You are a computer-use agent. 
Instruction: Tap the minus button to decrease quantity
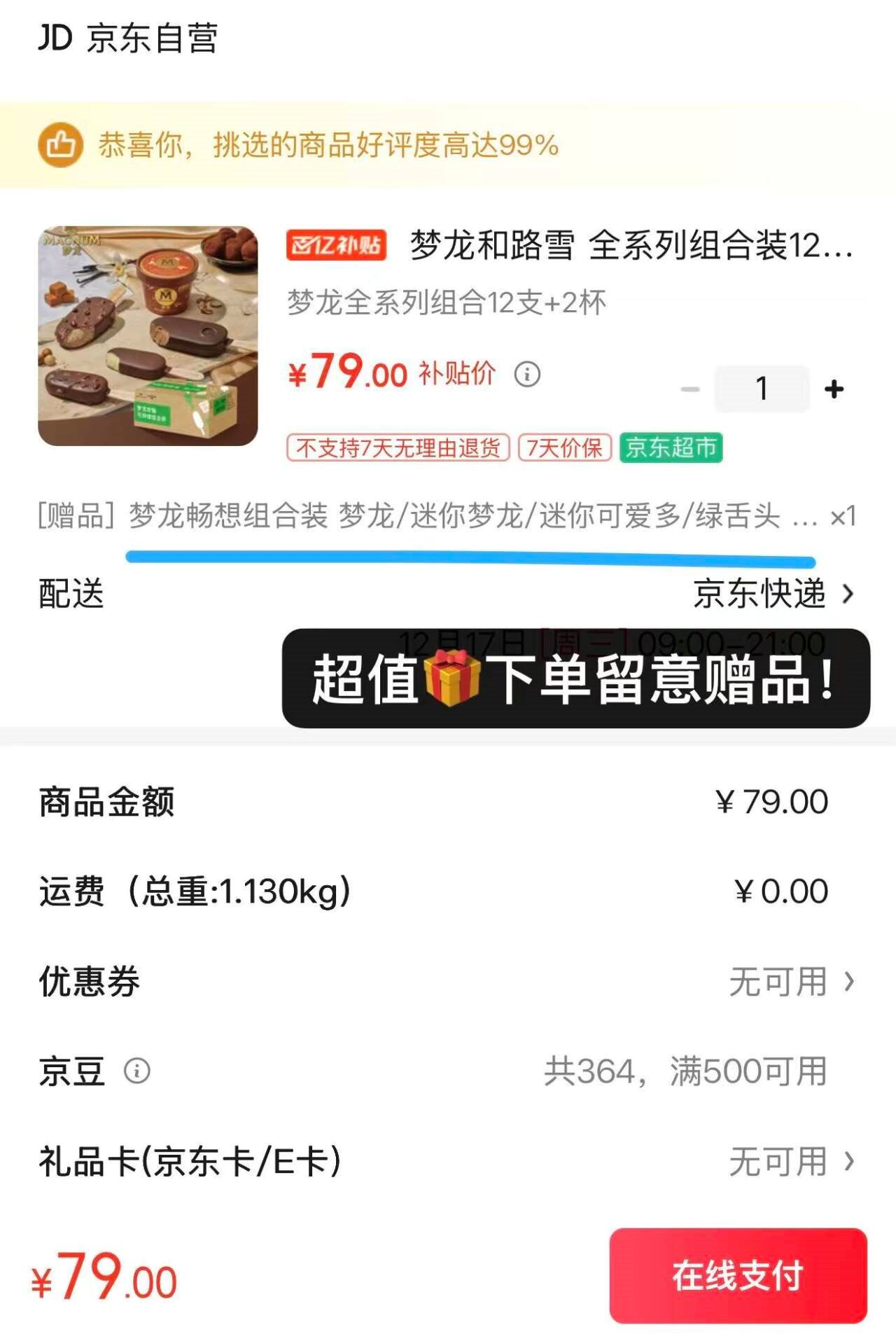[690, 389]
